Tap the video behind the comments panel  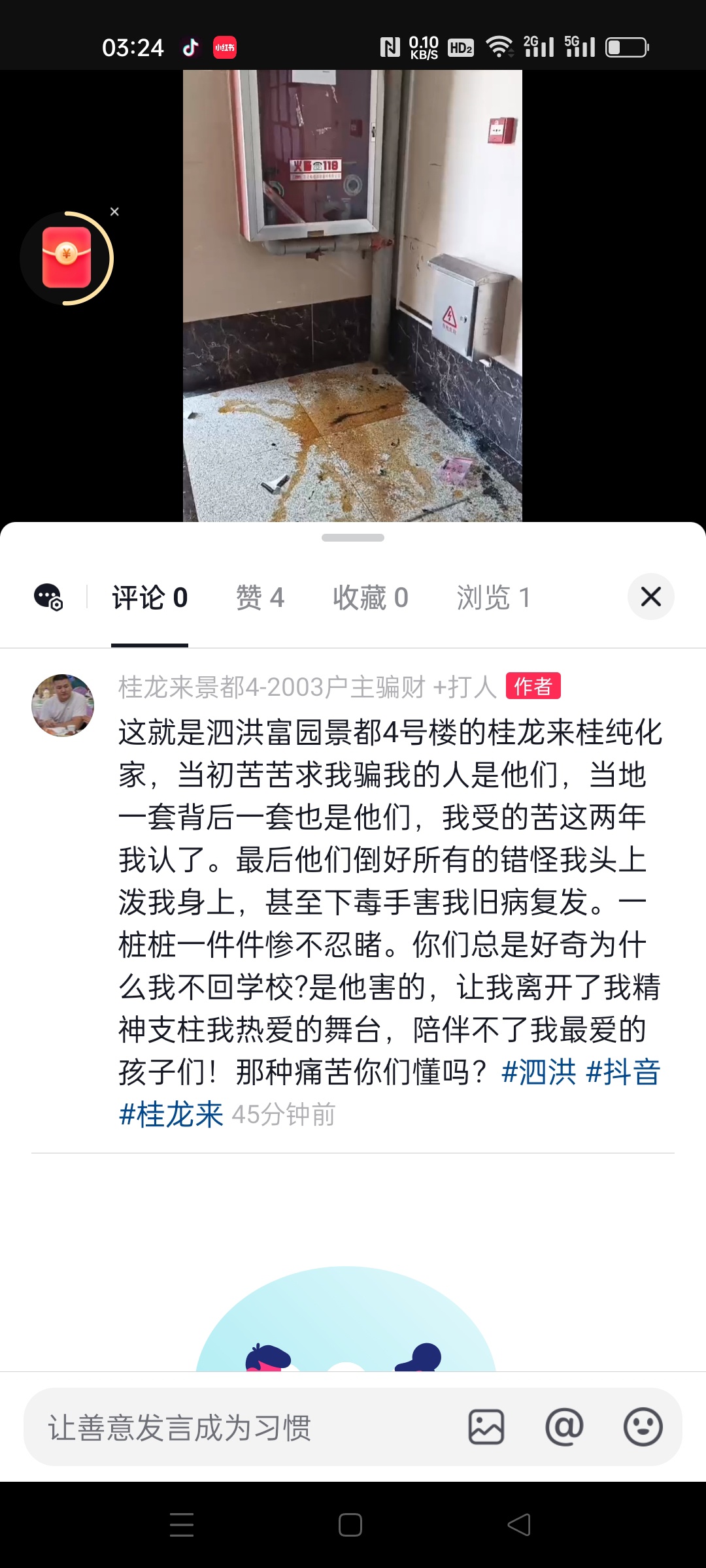point(352,294)
